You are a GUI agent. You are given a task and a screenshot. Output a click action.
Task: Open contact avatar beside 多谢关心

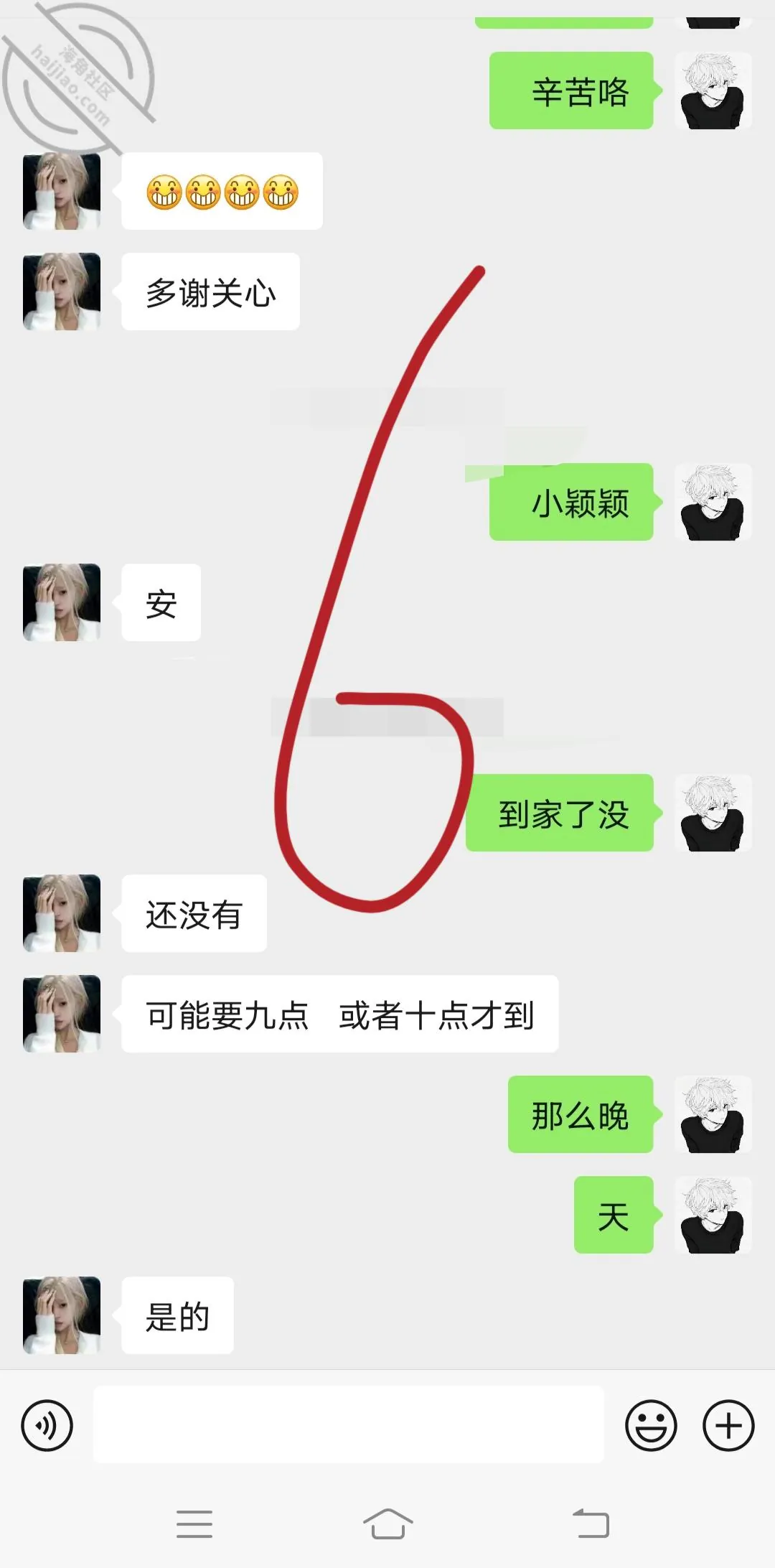pyautogui.click(x=62, y=291)
